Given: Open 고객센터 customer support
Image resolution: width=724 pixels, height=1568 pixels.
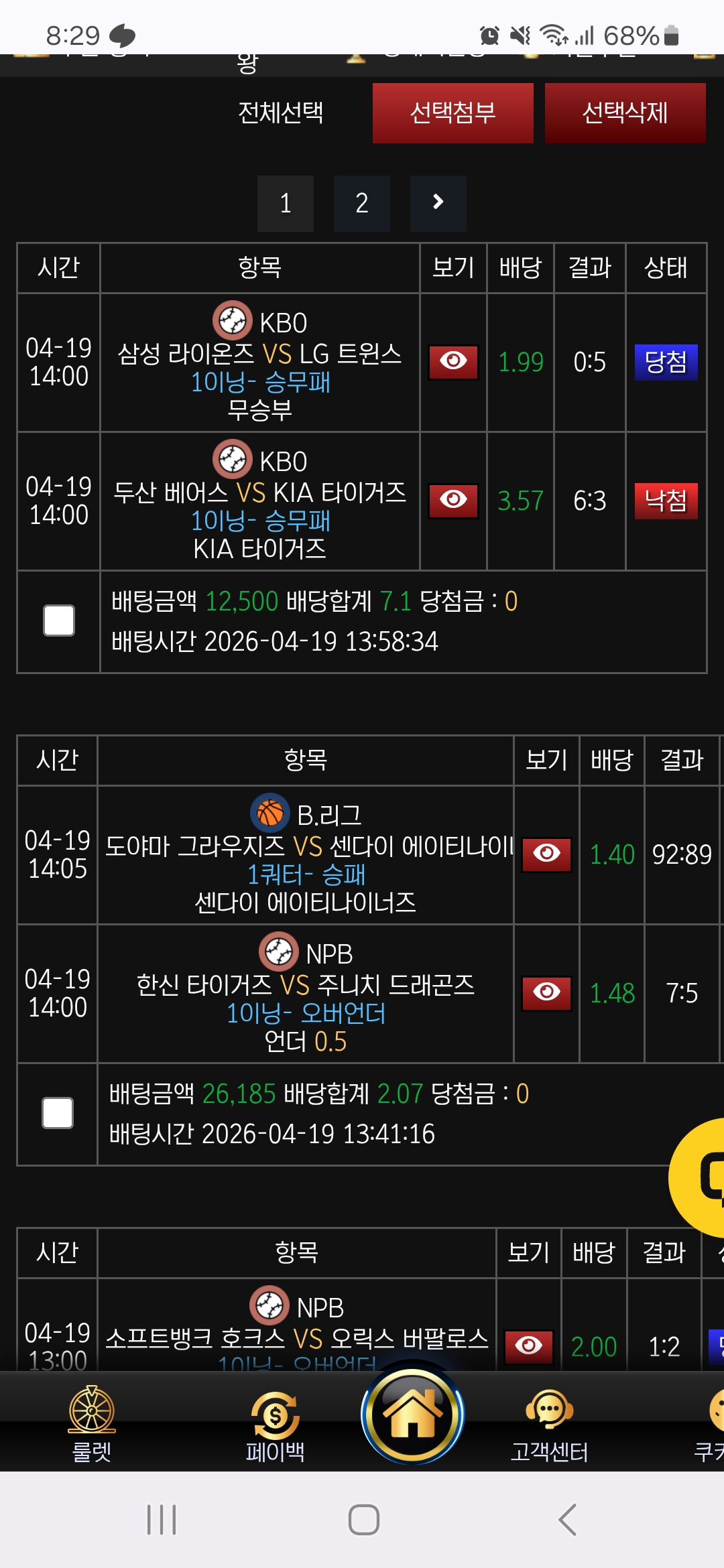Looking at the screenshot, I should tap(549, 1423).
